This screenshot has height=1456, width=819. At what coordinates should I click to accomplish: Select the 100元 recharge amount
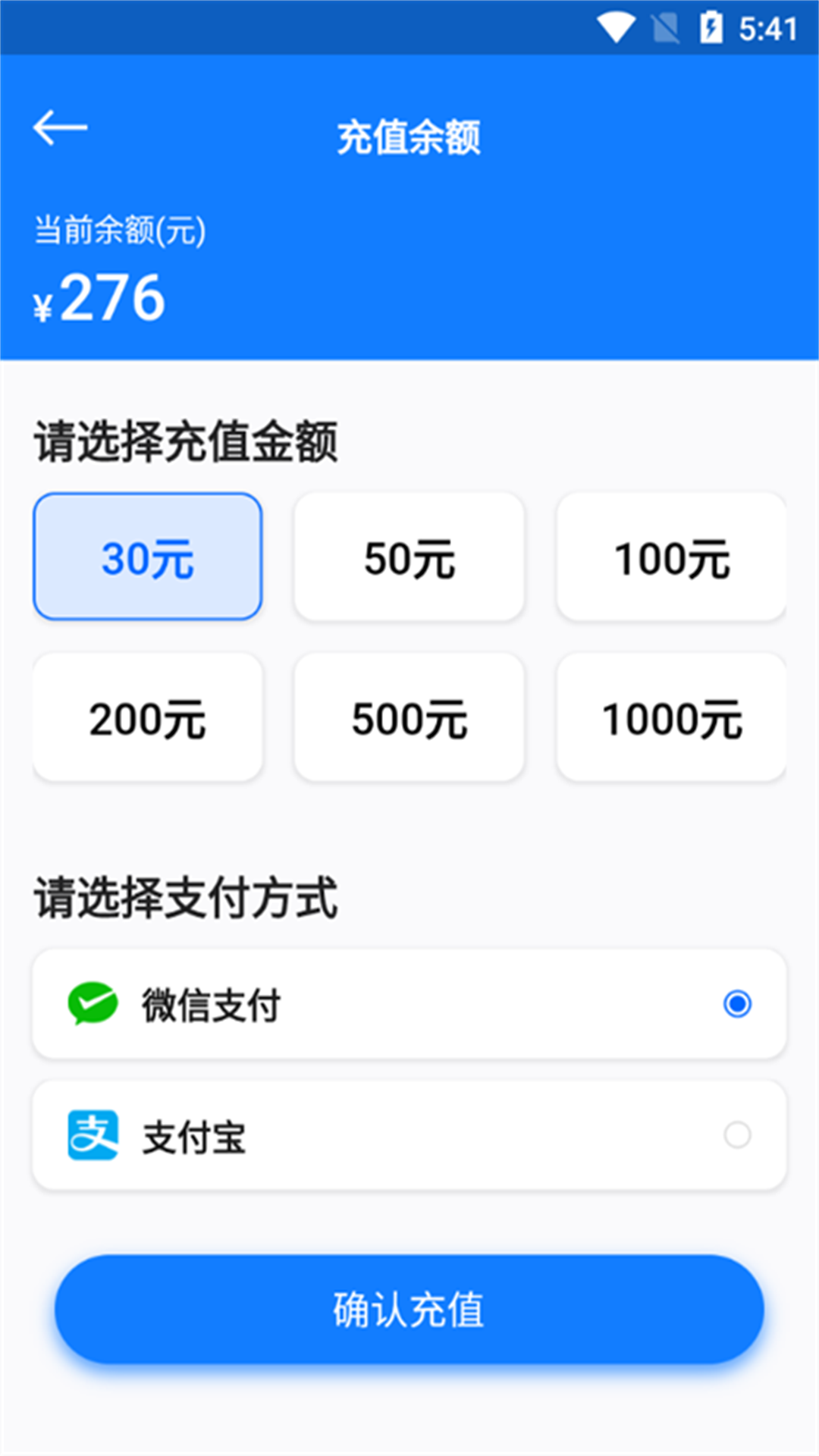[671, 556]
